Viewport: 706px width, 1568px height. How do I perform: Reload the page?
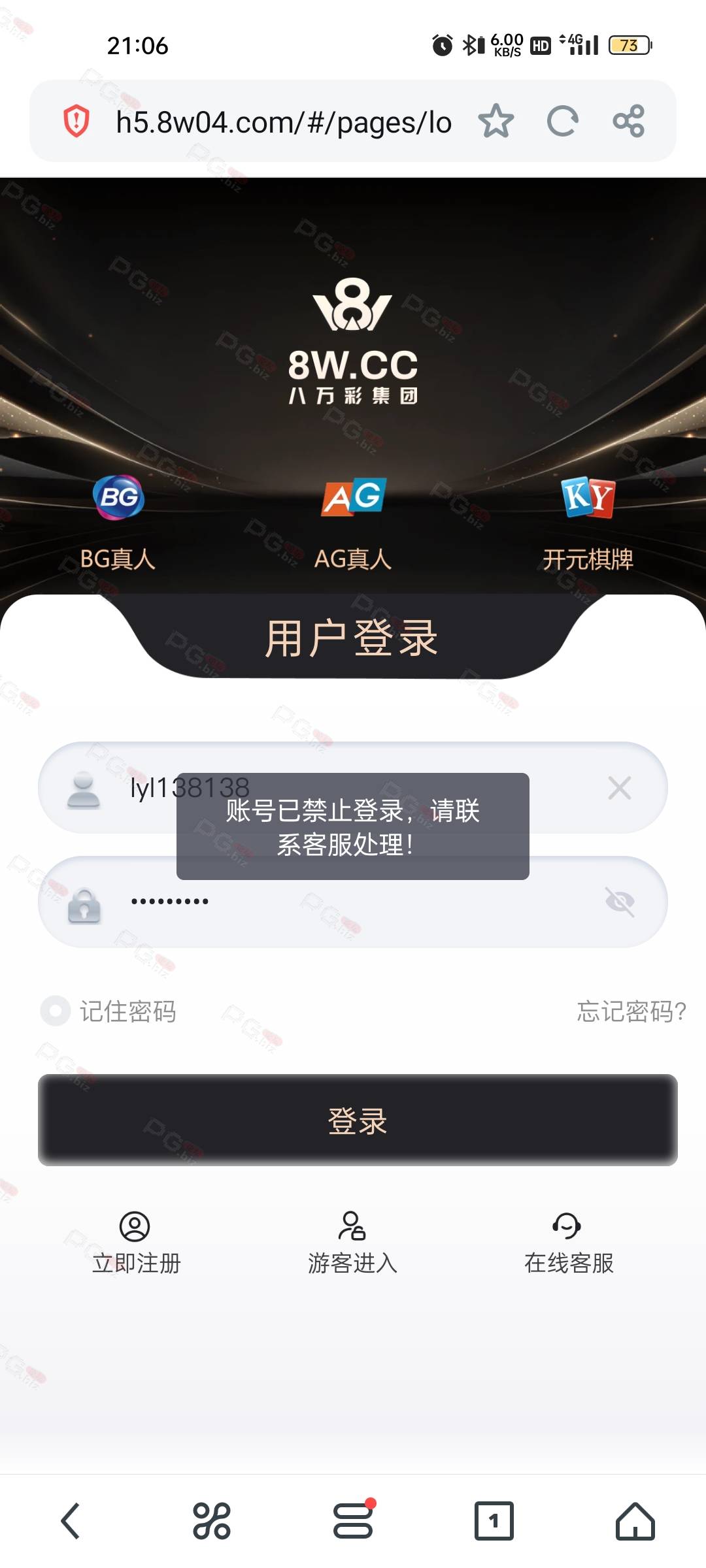coord(562,122)
